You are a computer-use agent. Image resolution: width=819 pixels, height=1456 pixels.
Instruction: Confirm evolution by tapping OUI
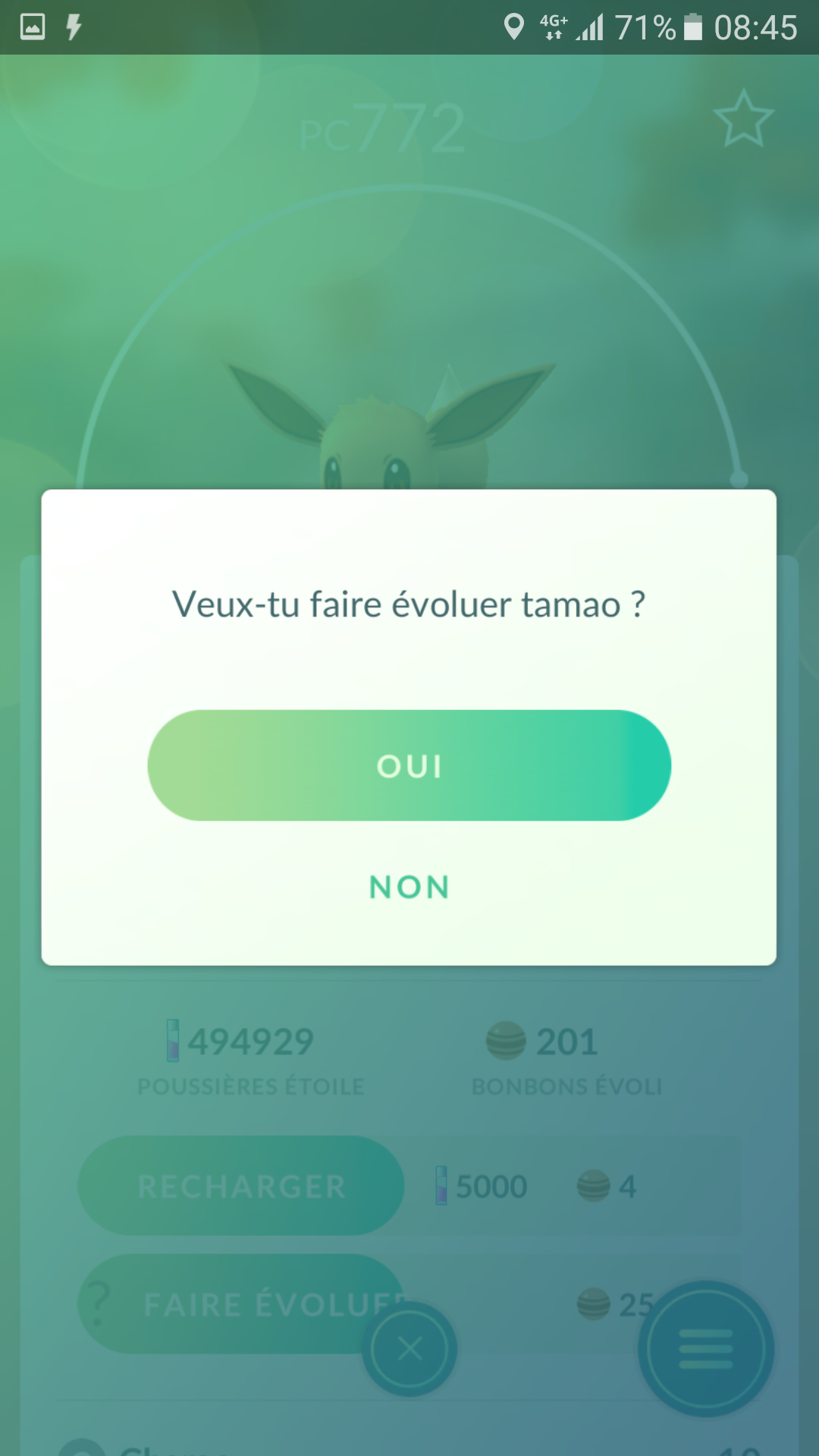click(409, 765)
